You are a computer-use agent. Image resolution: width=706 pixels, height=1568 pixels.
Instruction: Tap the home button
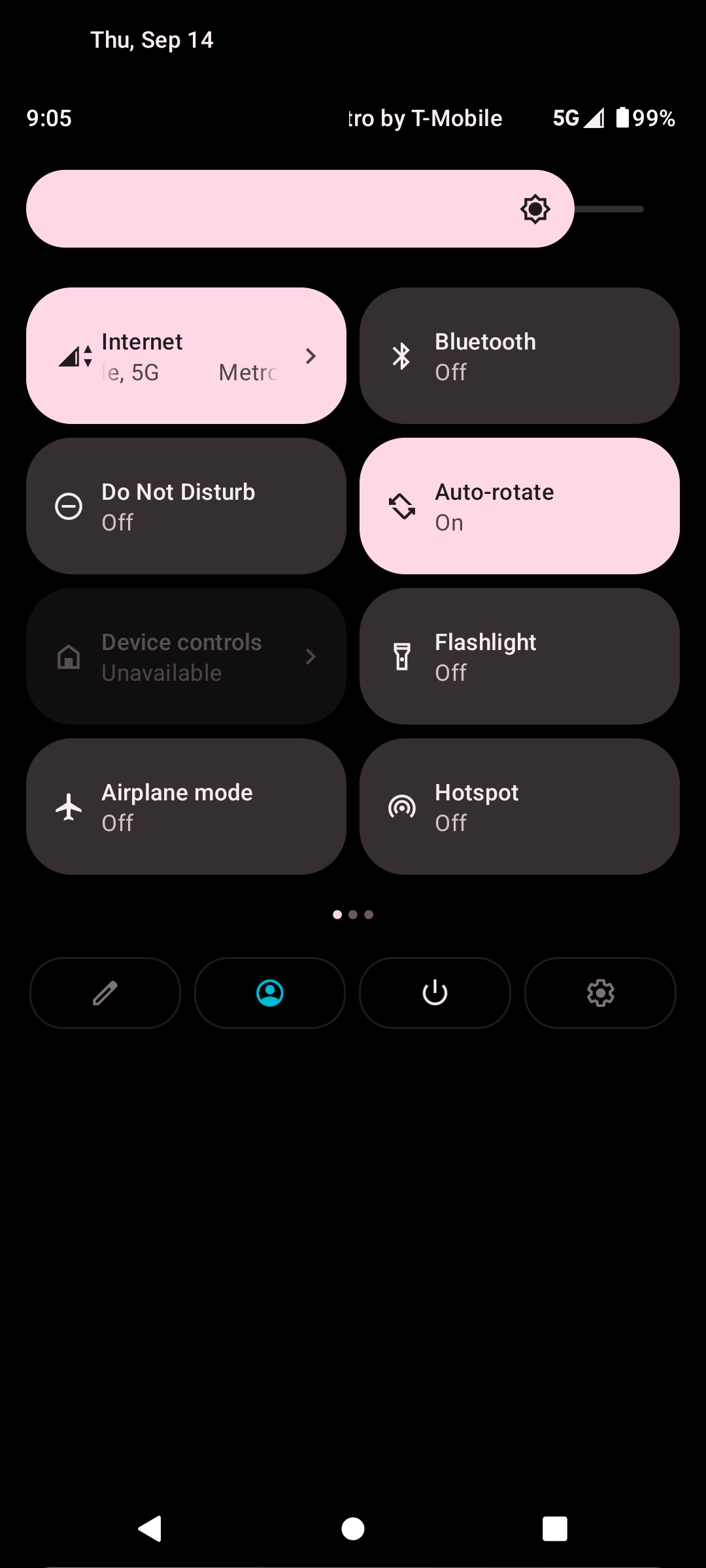tap(353, 1529)
